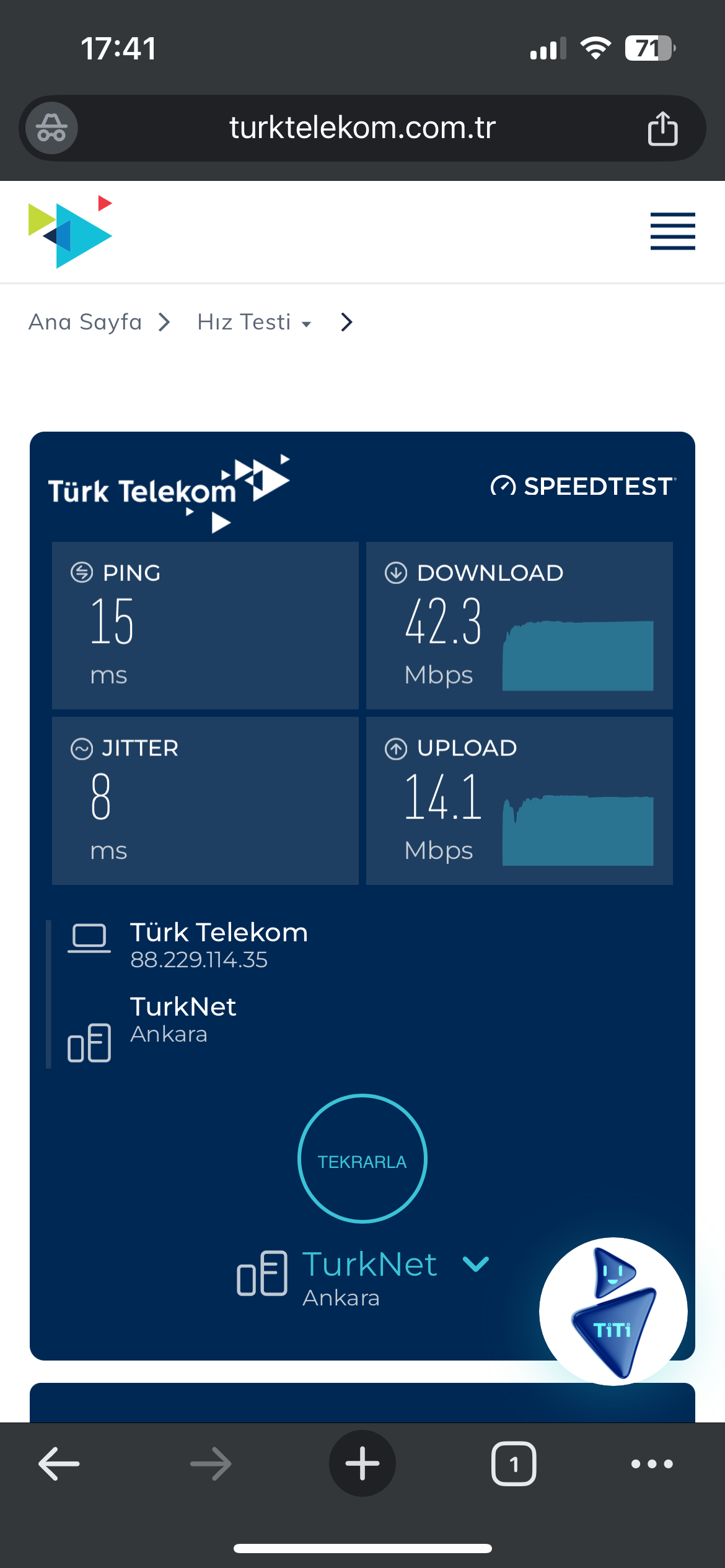
Task: Open a new browser tab
Action: [x=362, y=1464]
